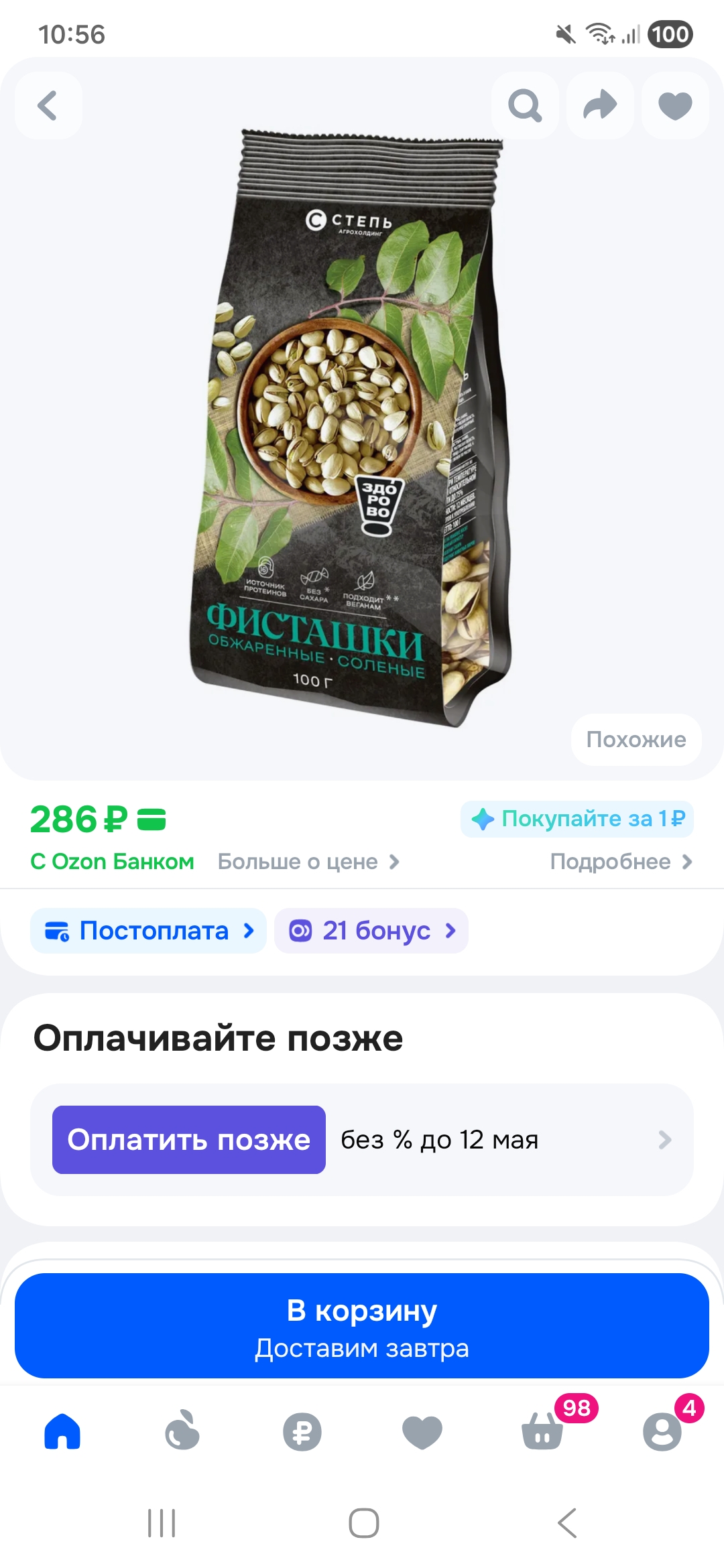Image resolution: width=724 pixels, height=1568 pixels.
Task: Open search from the top bar
Action: pos(525,105)
